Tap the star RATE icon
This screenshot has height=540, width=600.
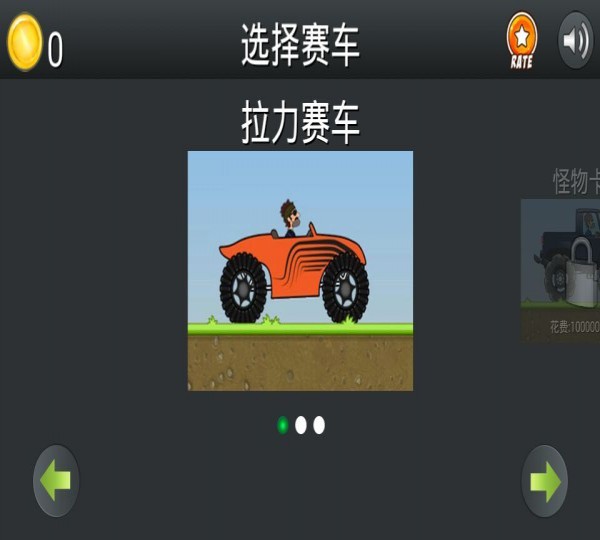pos(521,40)
